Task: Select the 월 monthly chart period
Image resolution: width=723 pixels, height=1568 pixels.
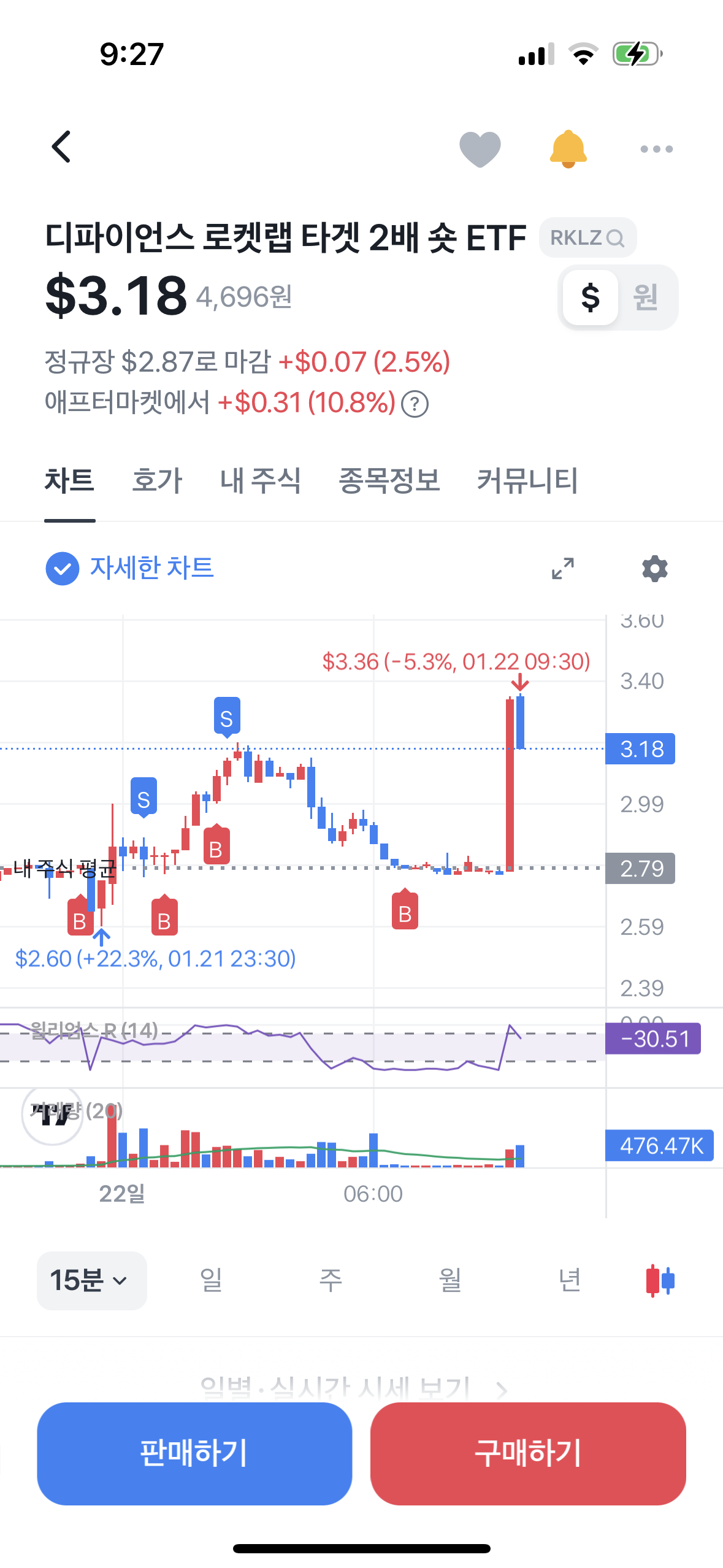Action: coord(449,1280)
